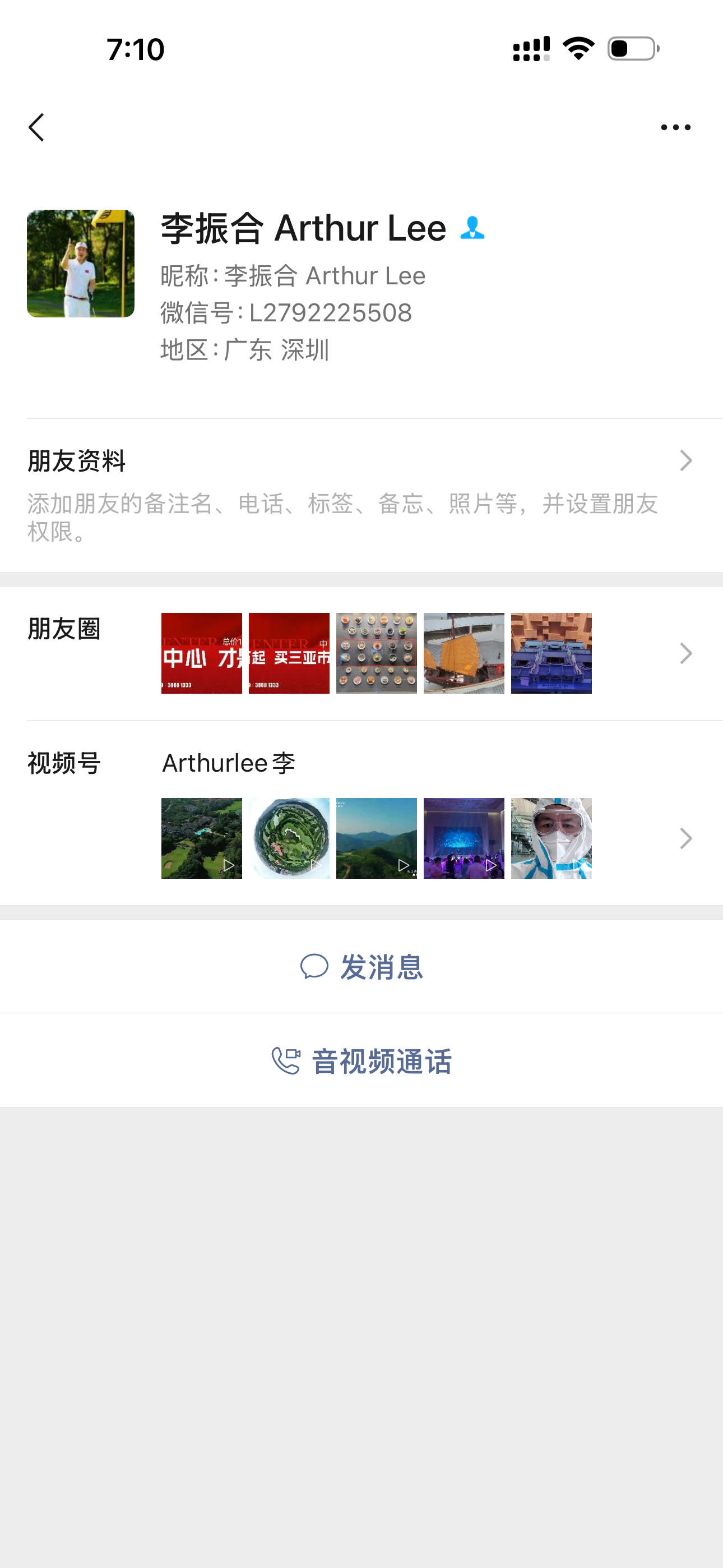Image resolution: width=723 pixels, height=1568 pixels.
Task: Send a message via 发消息
Action: pyautogui.click(x=382, y=967)
